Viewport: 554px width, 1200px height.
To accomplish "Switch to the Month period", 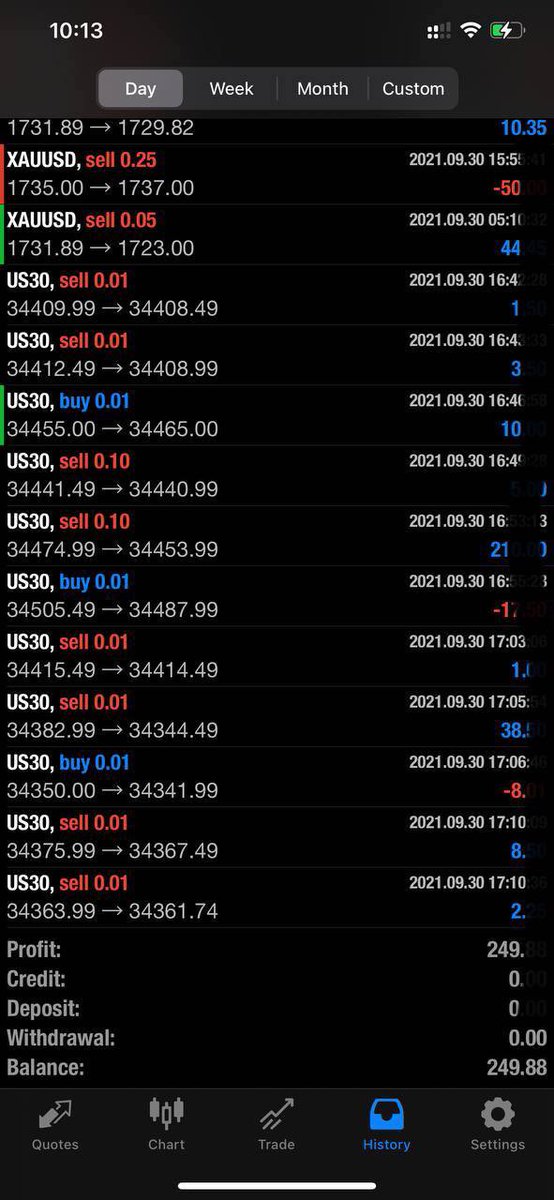I will click(322, 88).
